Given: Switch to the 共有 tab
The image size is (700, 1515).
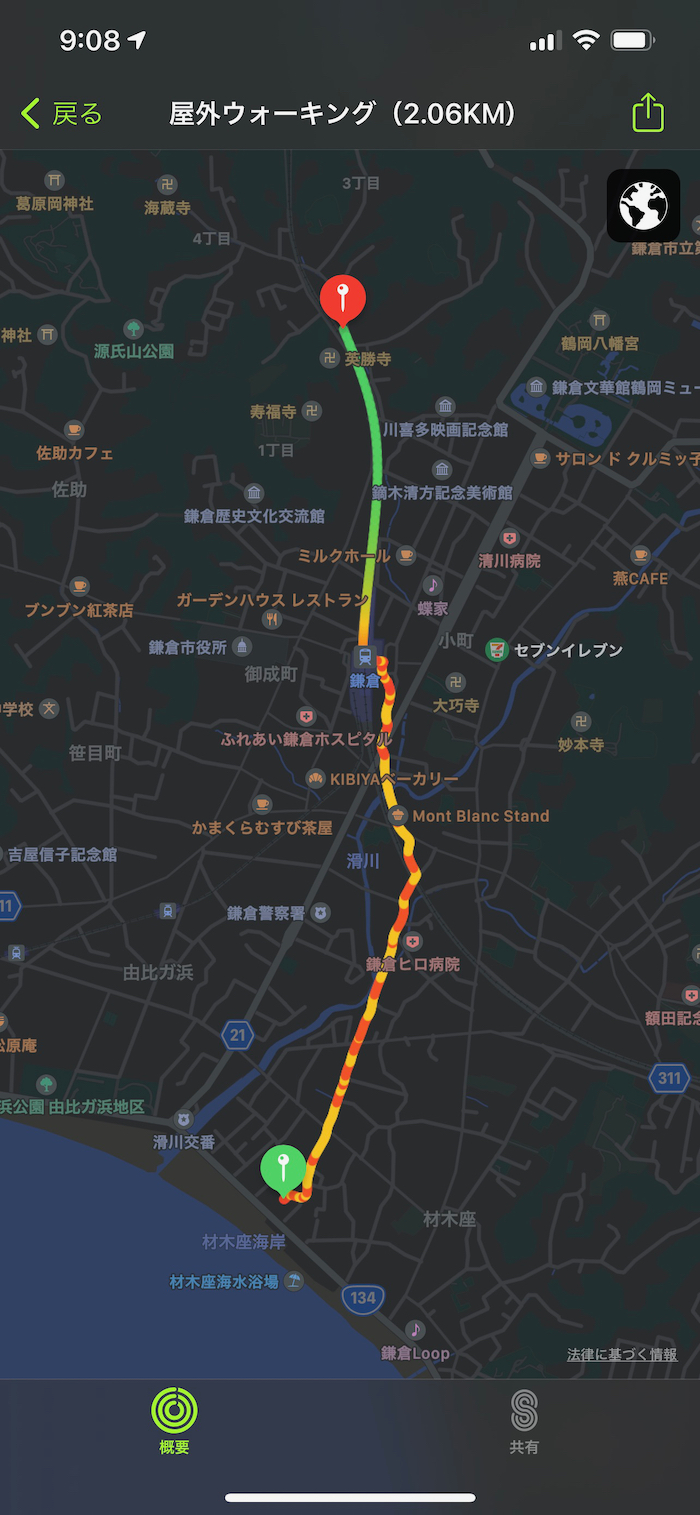Looking at the screenshot, I should point(523,1421).
